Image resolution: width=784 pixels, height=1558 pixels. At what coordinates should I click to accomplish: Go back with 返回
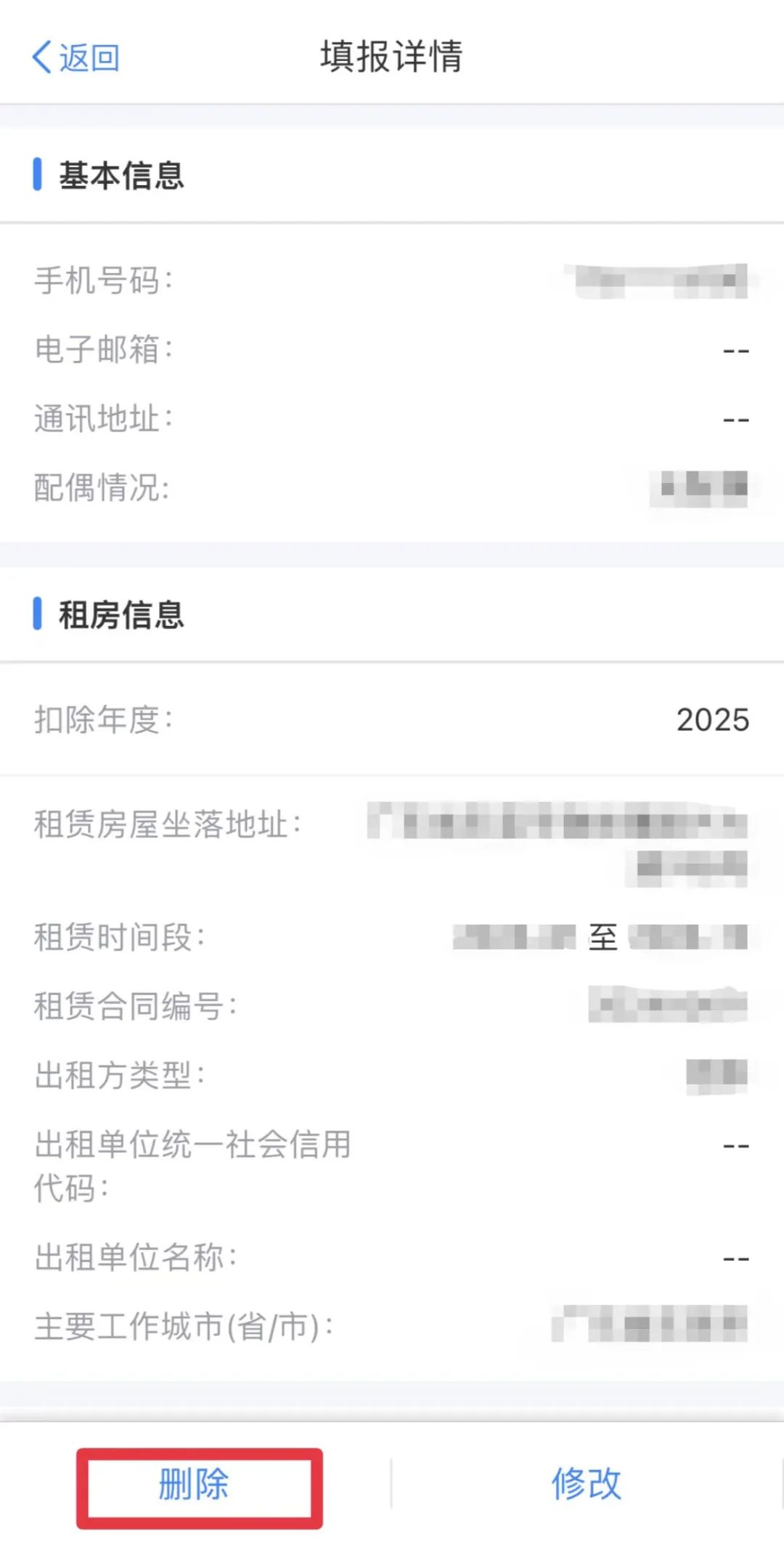tap(75, 57)
